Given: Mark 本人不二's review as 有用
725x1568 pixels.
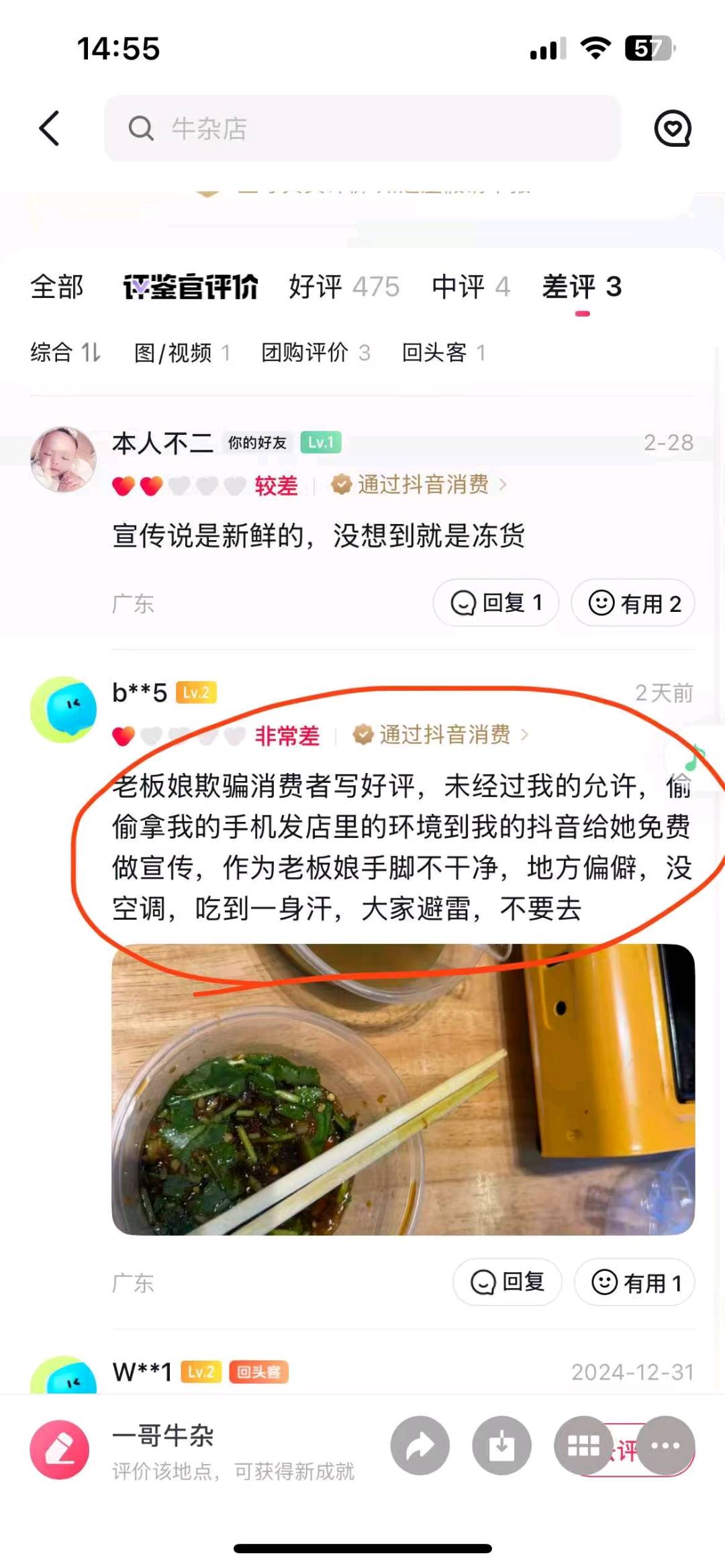Looking at the screenshot, I should tap(633, 603).
